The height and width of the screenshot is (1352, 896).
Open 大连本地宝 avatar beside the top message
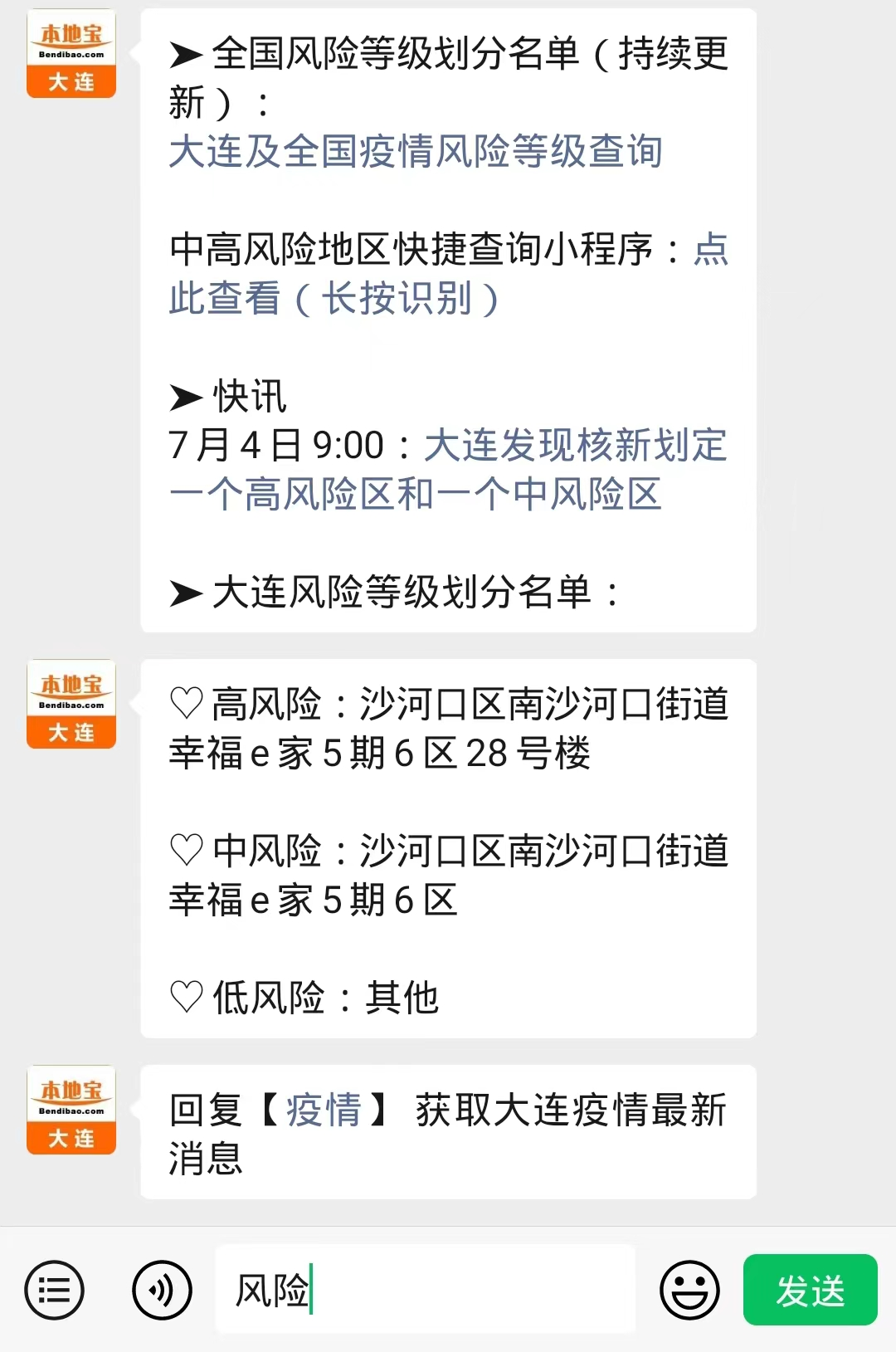[71, 54]
